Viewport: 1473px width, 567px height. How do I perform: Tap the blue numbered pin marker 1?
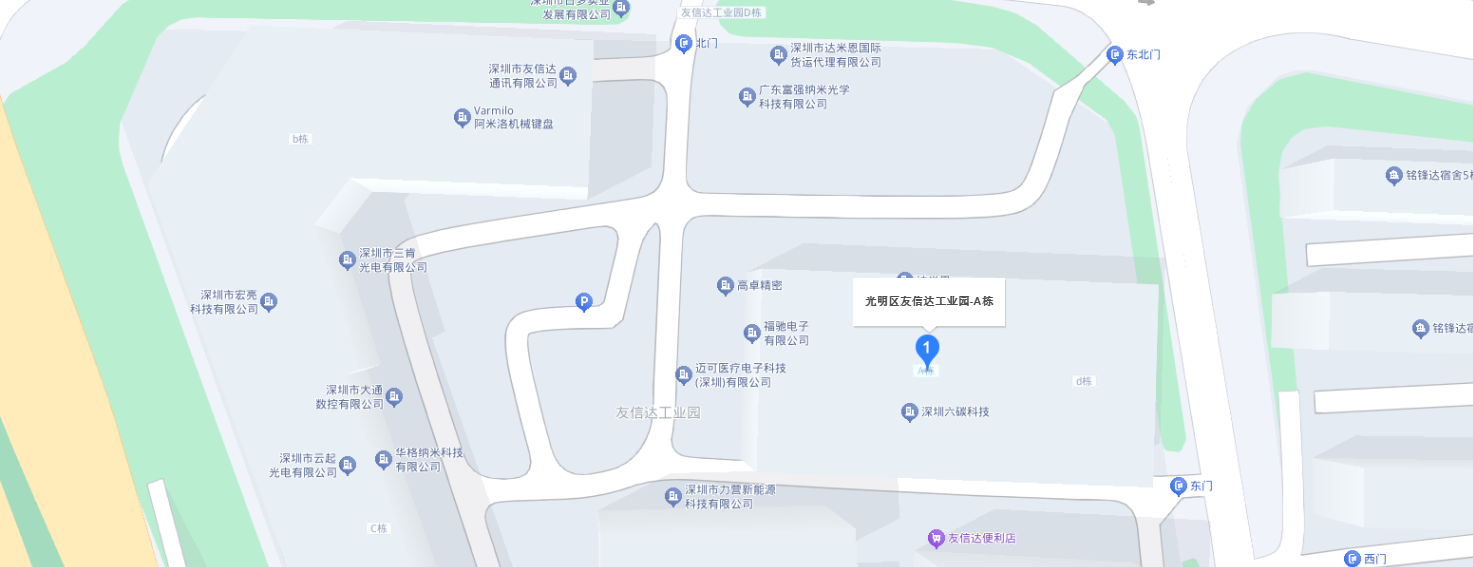[x=927, y=351]
